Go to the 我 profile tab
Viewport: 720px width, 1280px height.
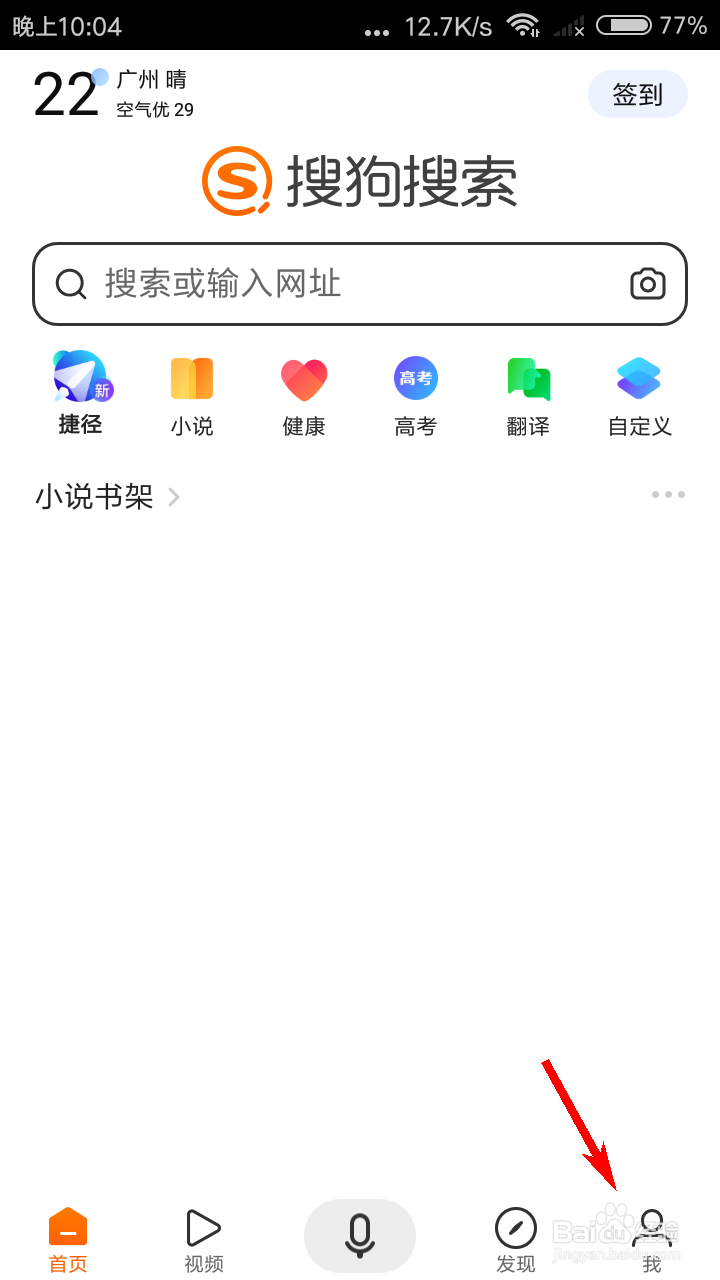(652, 1240)
